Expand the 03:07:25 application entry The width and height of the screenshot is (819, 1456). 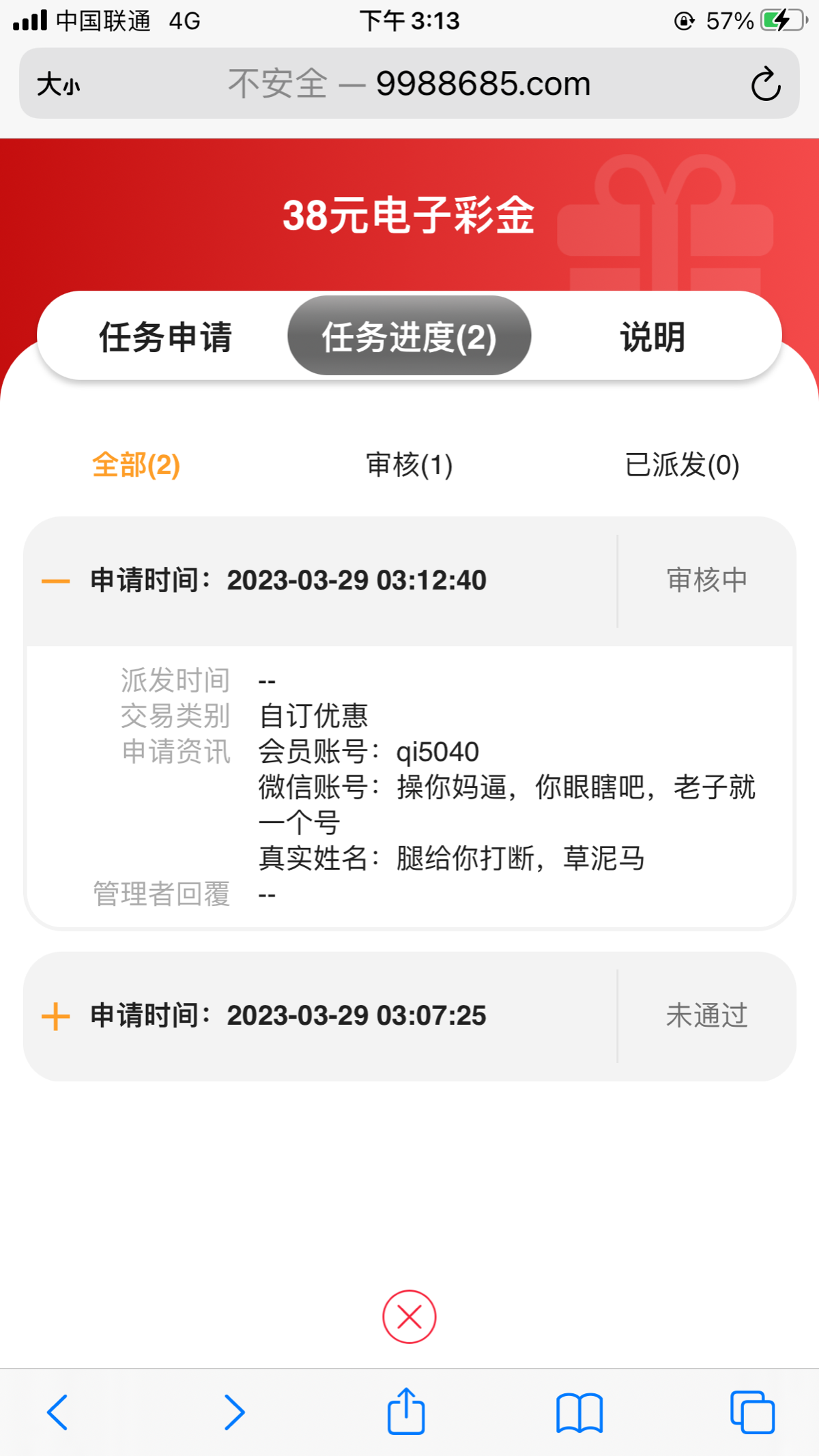coord(56,1016)
